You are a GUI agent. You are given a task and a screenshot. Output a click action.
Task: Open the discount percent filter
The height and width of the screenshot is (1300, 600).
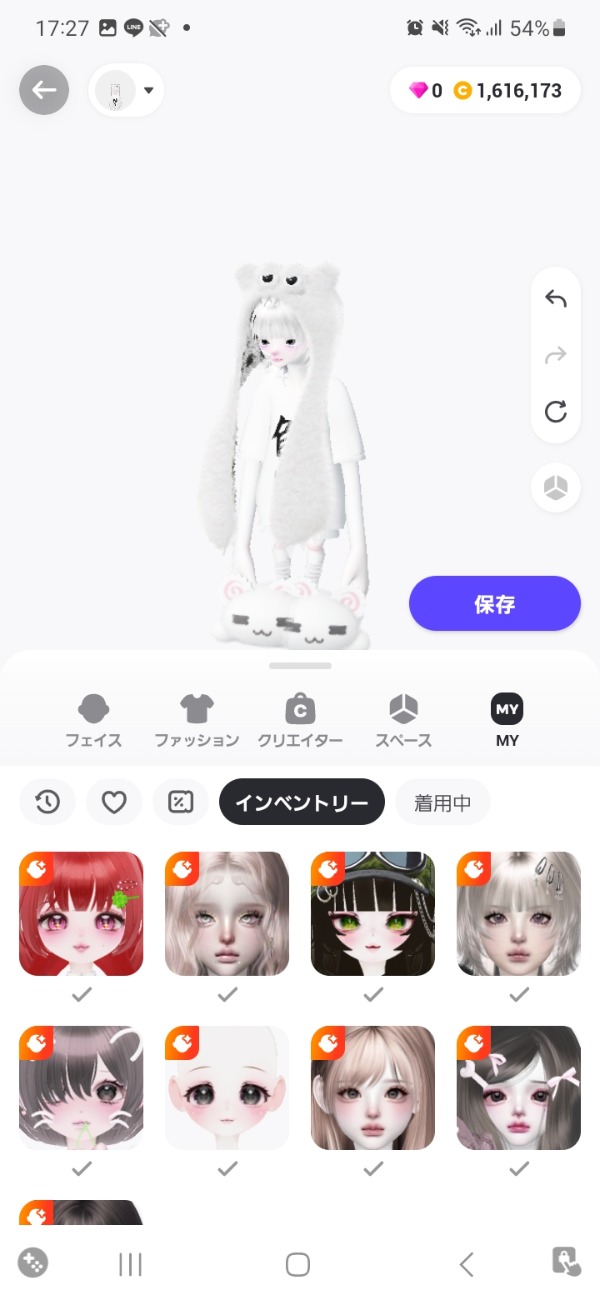pyautogui.click(x=181, y=802)
